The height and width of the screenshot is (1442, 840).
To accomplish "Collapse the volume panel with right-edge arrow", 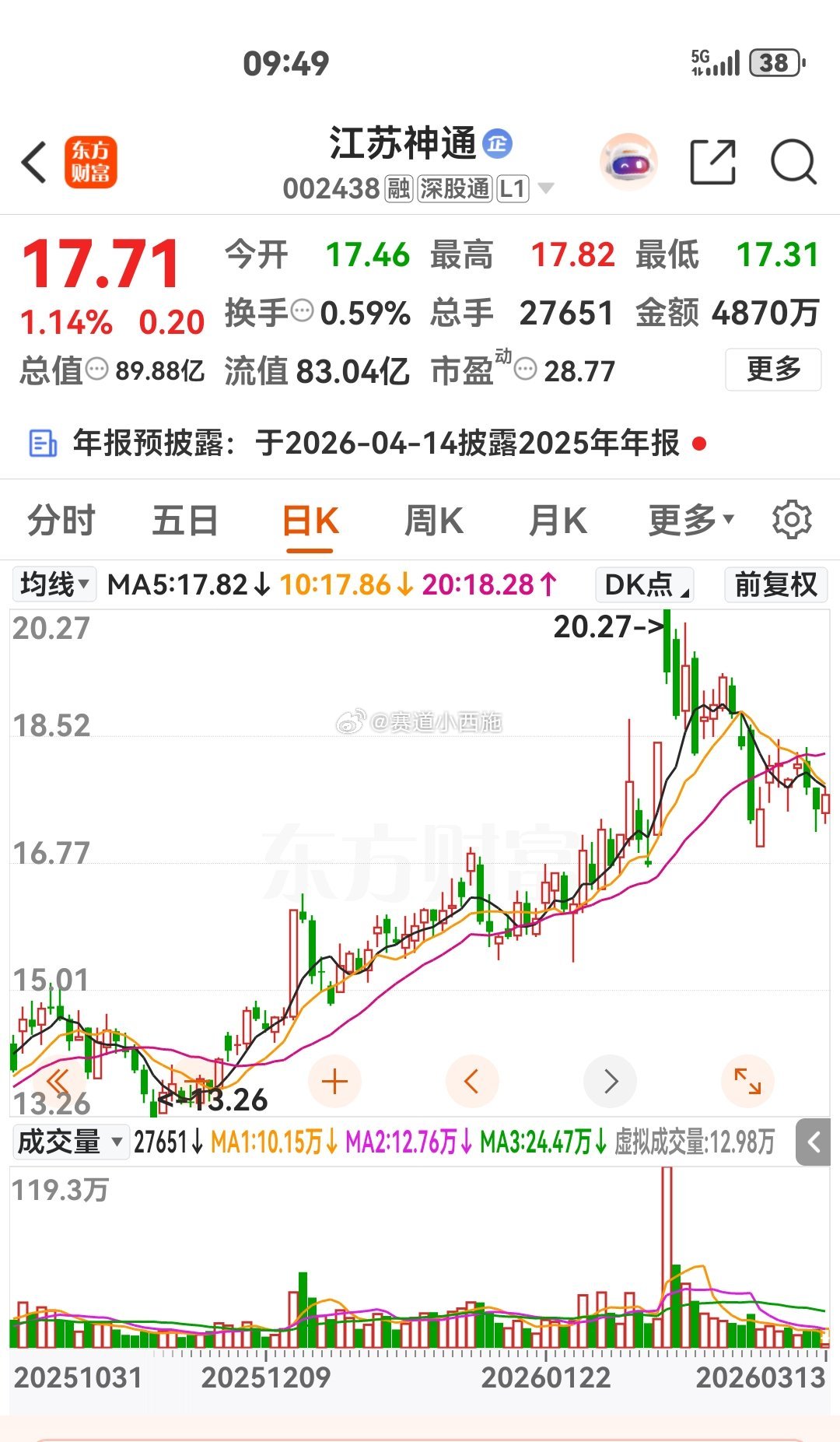I will 814,1143.
